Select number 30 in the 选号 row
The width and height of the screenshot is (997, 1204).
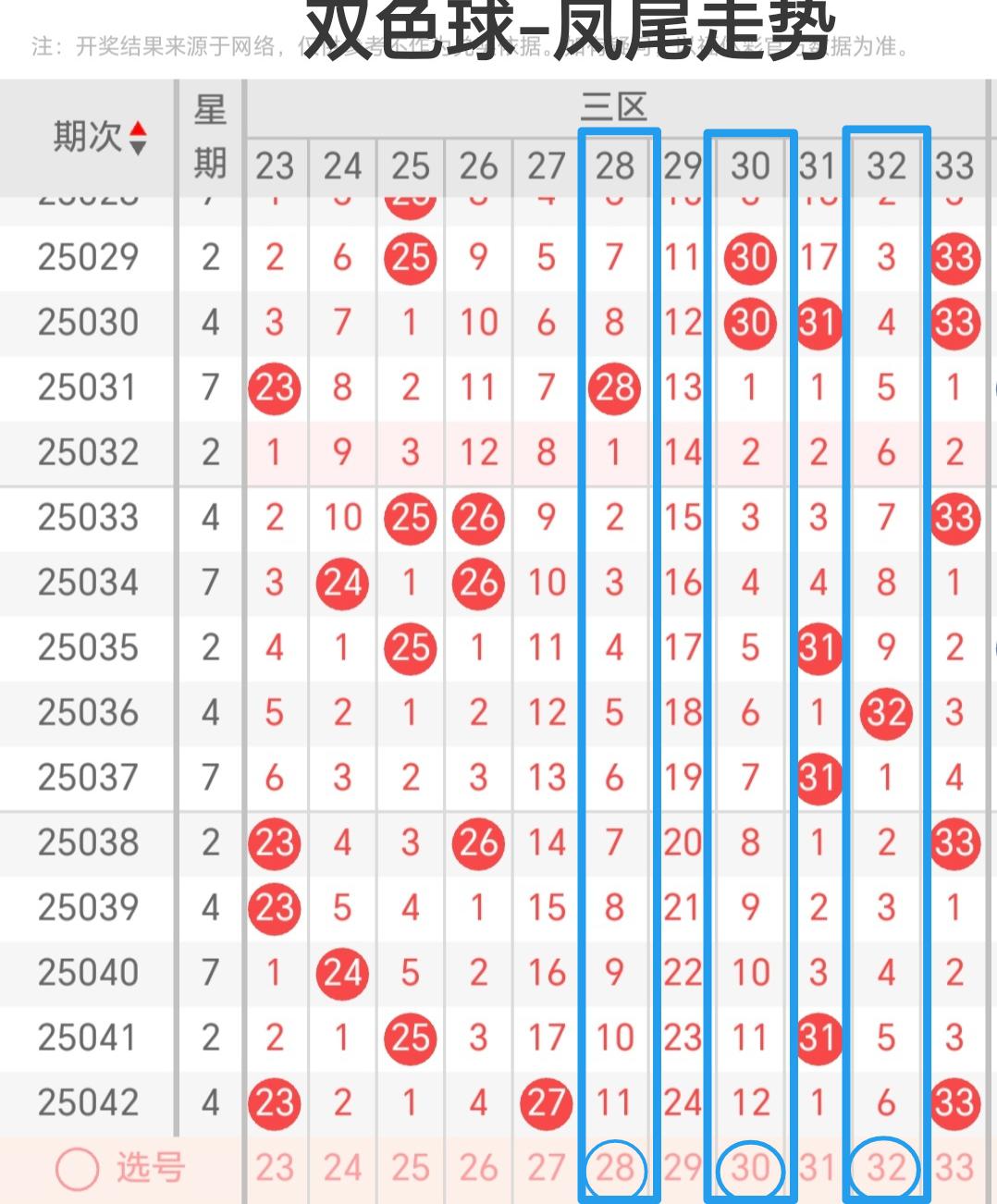pos(750,1169)
